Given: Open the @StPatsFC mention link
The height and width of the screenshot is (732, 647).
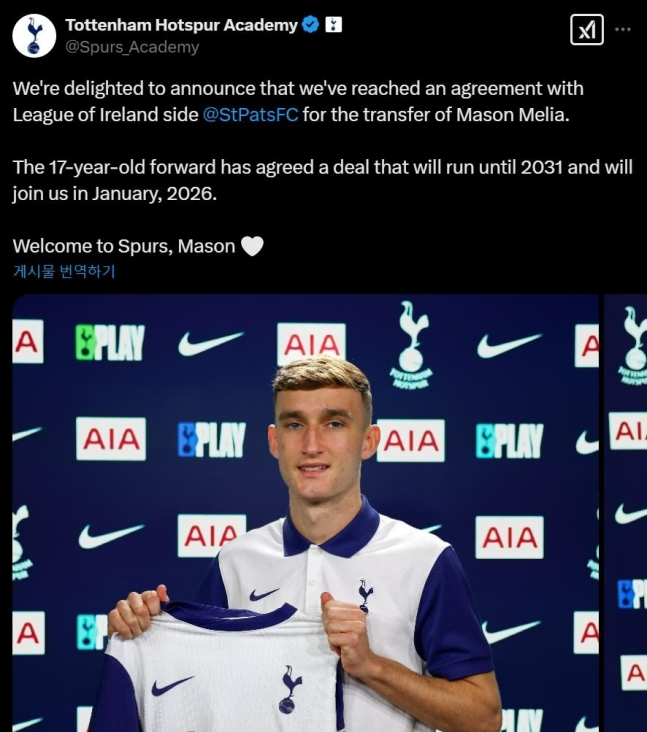Looking at the screenshot, I should coord(250,114).
